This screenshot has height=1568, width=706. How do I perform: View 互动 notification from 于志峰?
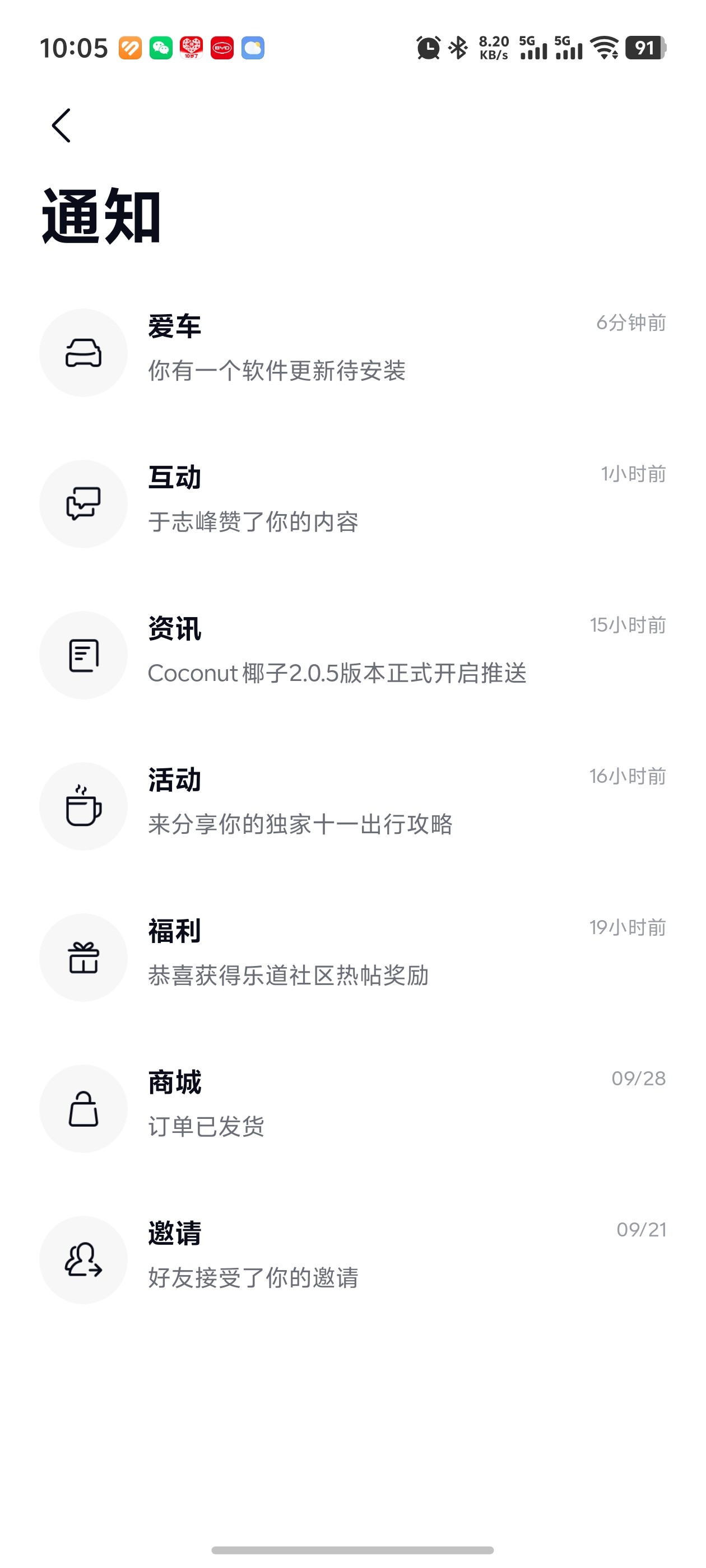[x=352, y=503]
